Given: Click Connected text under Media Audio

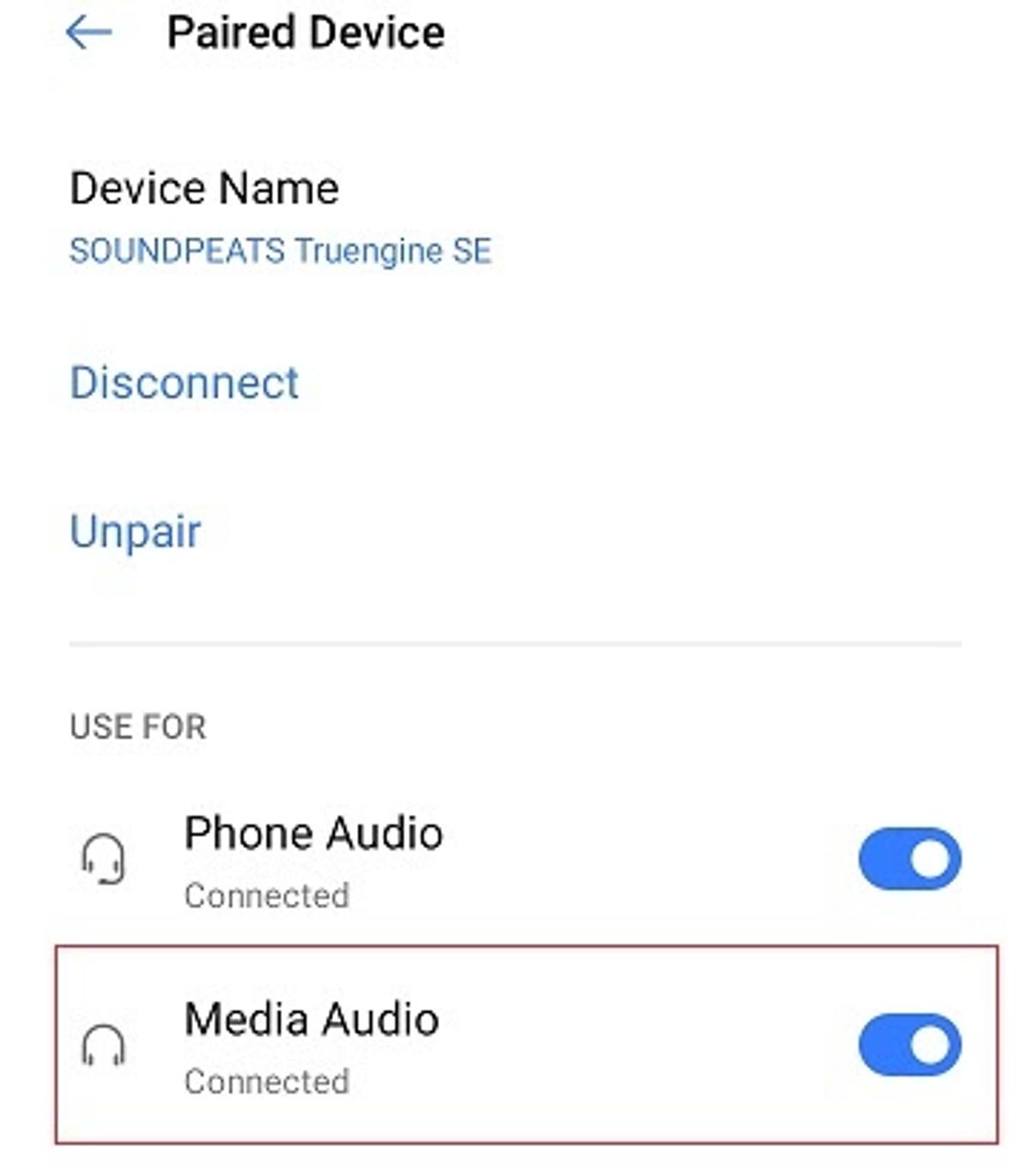Looking at the screenshot, I should (x=267, y=1080).
